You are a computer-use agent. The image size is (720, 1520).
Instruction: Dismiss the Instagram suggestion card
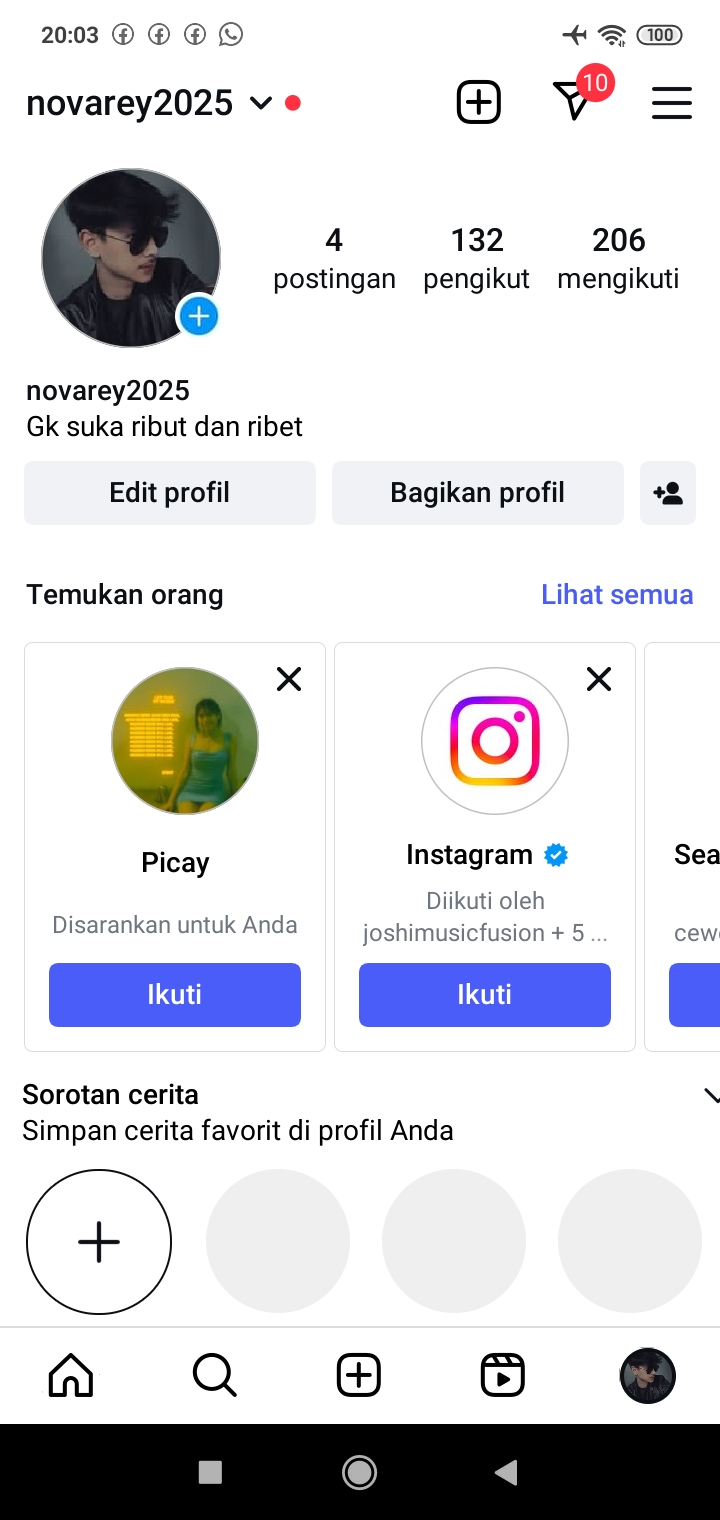(599, 680)
